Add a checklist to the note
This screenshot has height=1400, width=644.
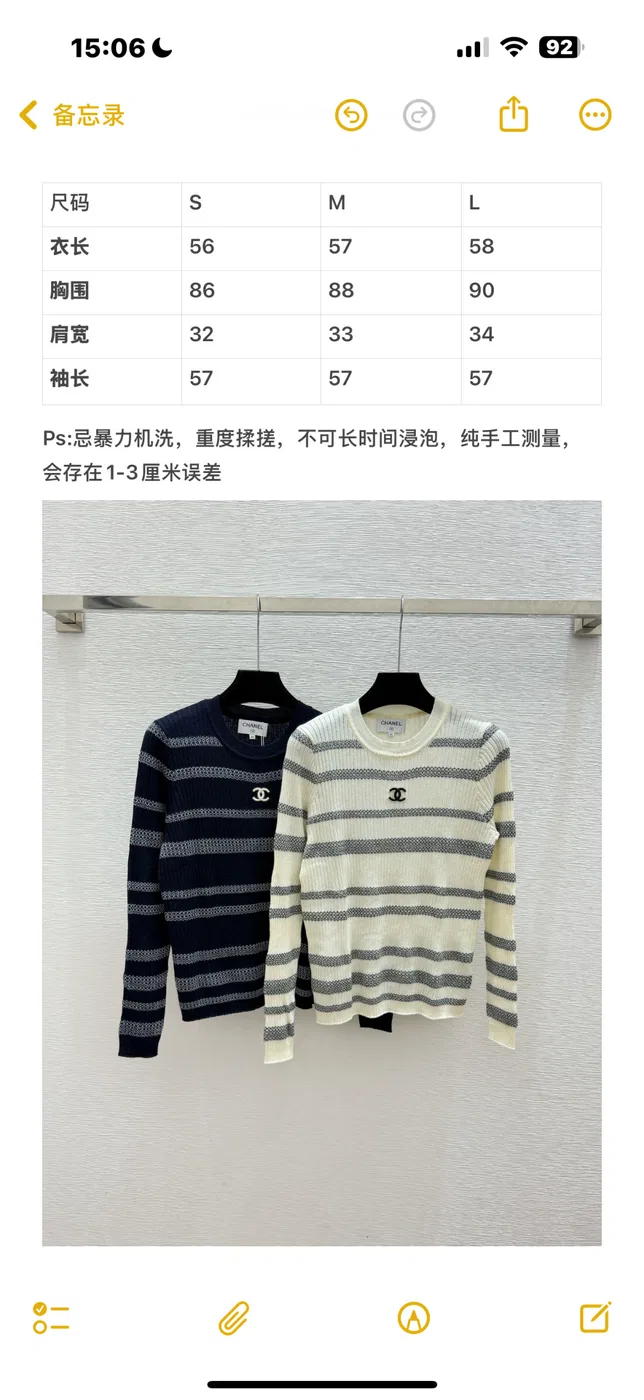pos(51,1317)
